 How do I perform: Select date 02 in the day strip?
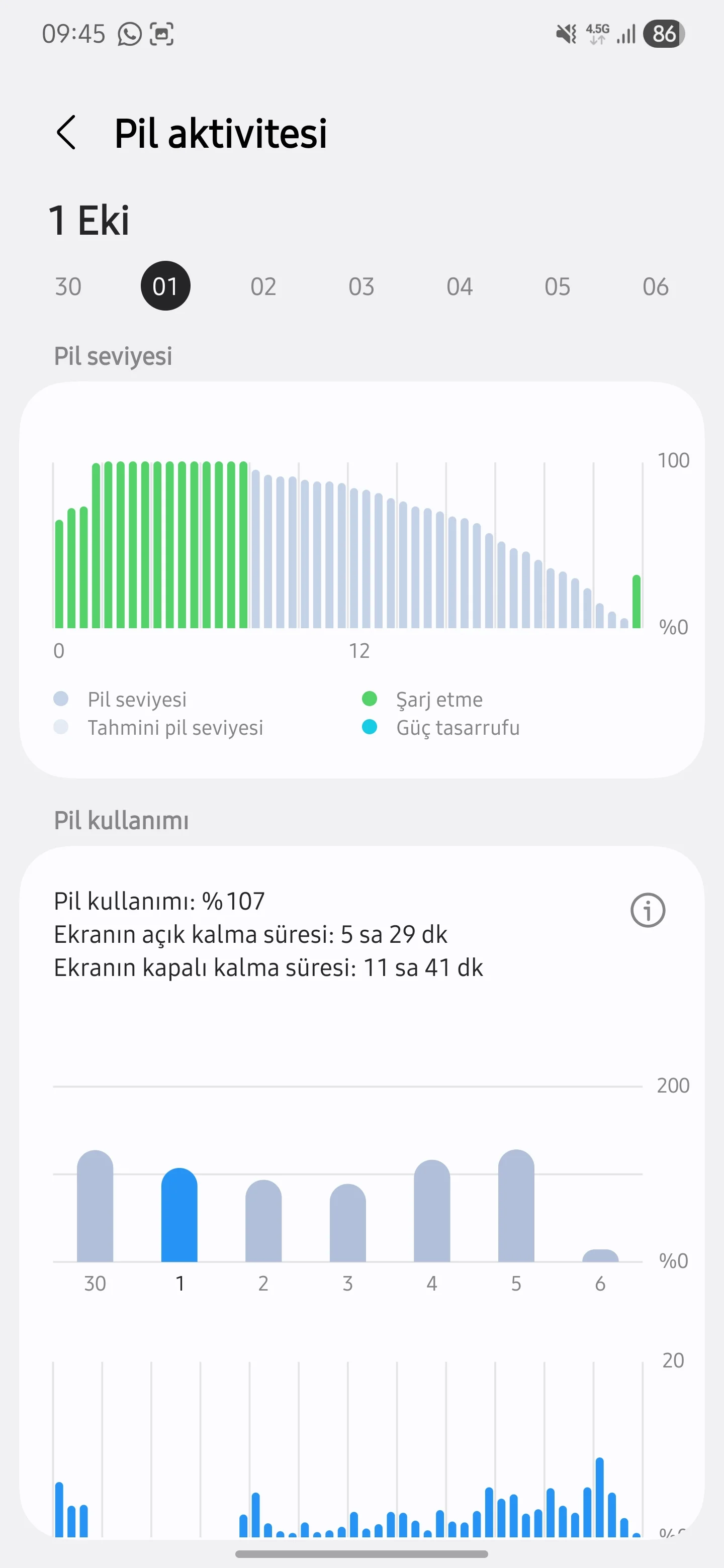[x=263, y=286]
